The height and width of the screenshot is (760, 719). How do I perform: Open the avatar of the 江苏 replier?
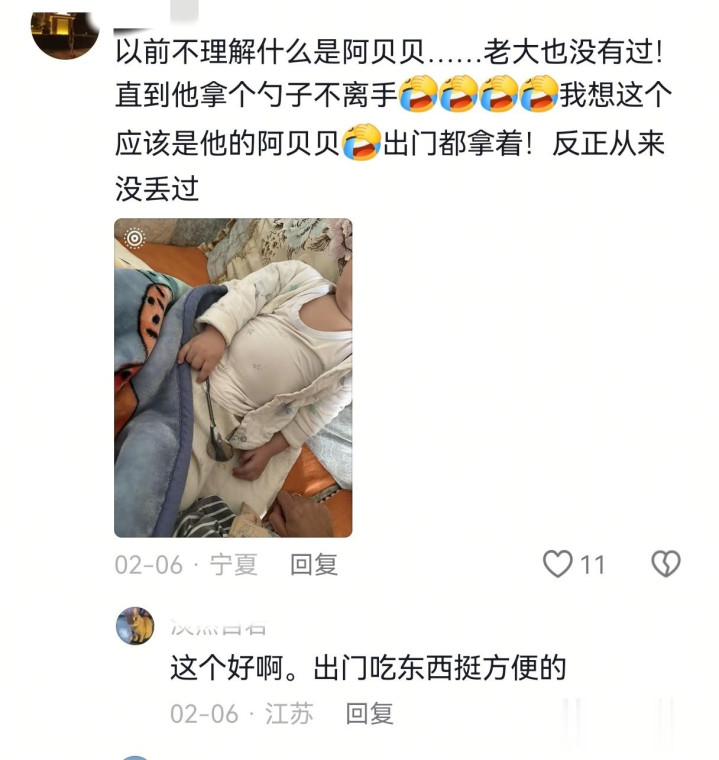[x=135, y=626]
